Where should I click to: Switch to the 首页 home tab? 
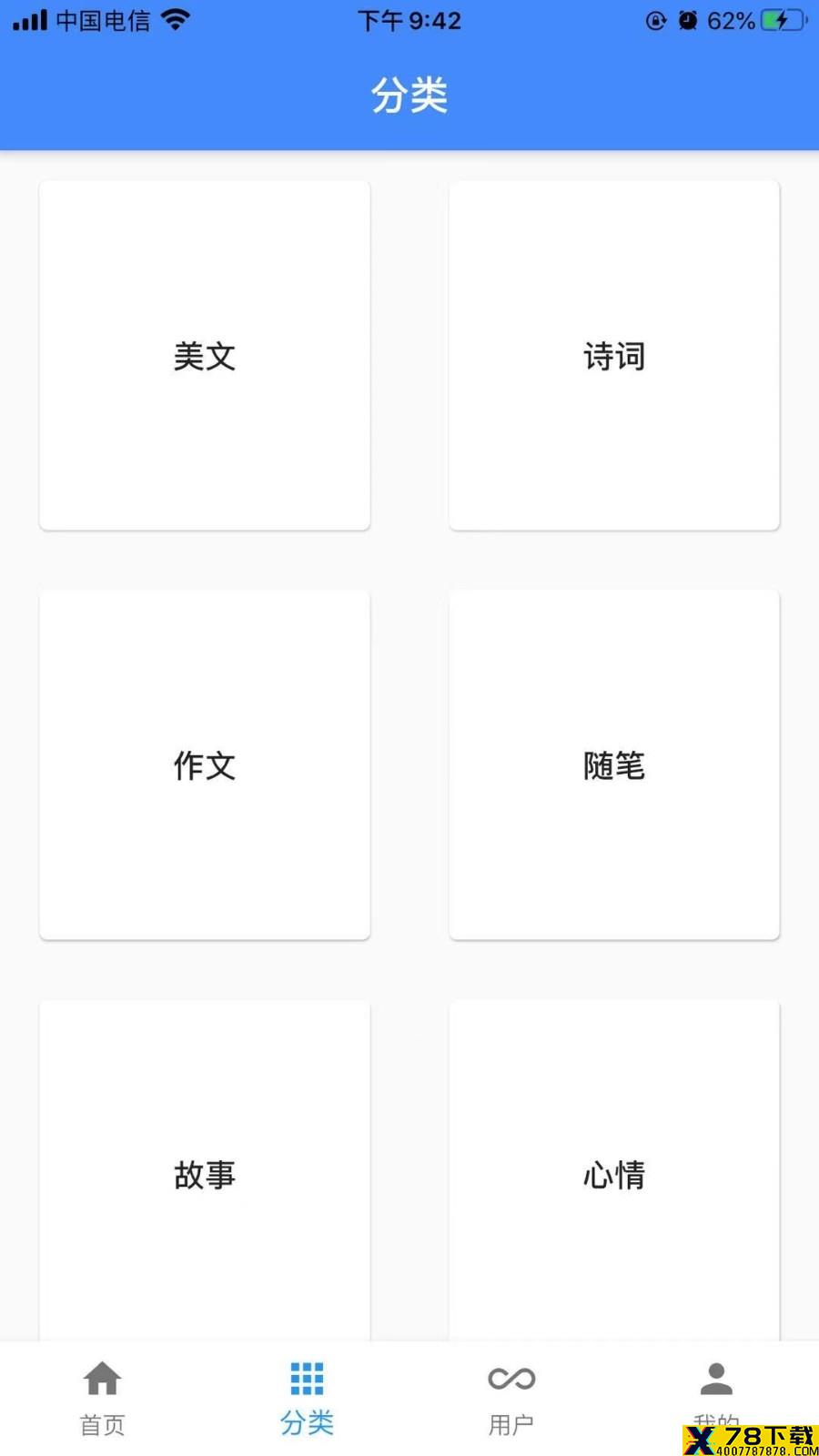[102, 1399]
